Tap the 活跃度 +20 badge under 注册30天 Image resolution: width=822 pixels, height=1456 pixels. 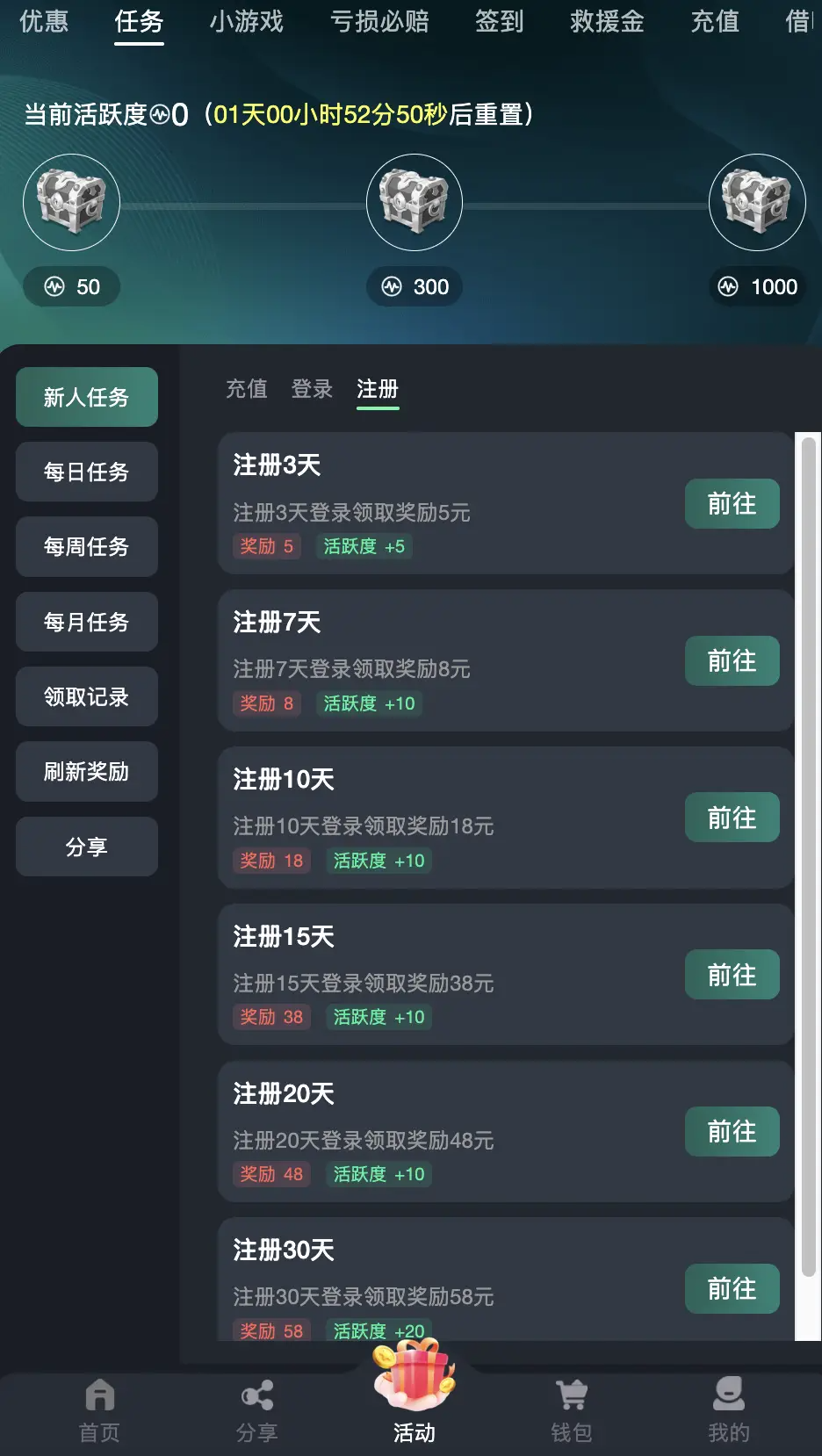[x=379, y=1331]
